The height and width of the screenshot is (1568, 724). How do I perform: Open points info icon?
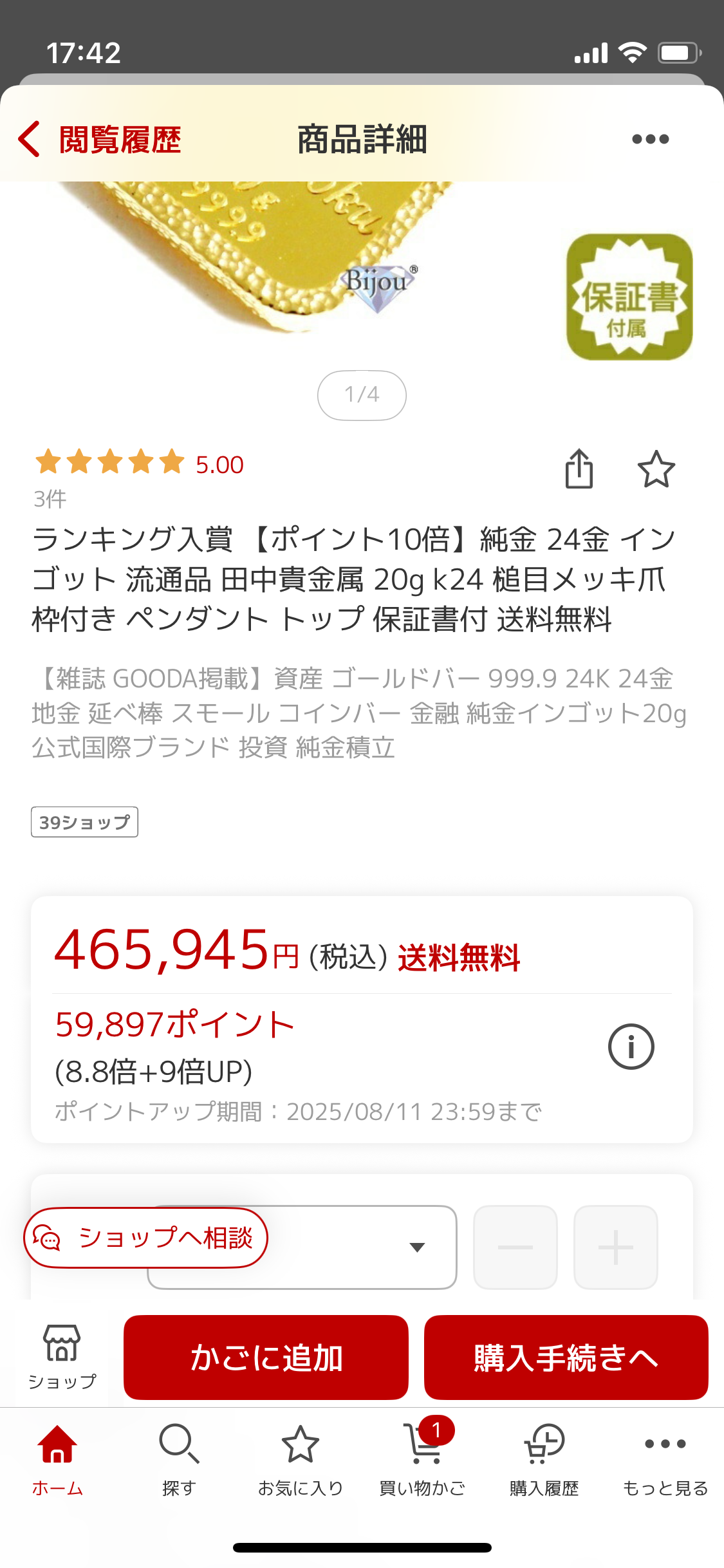631,1047
